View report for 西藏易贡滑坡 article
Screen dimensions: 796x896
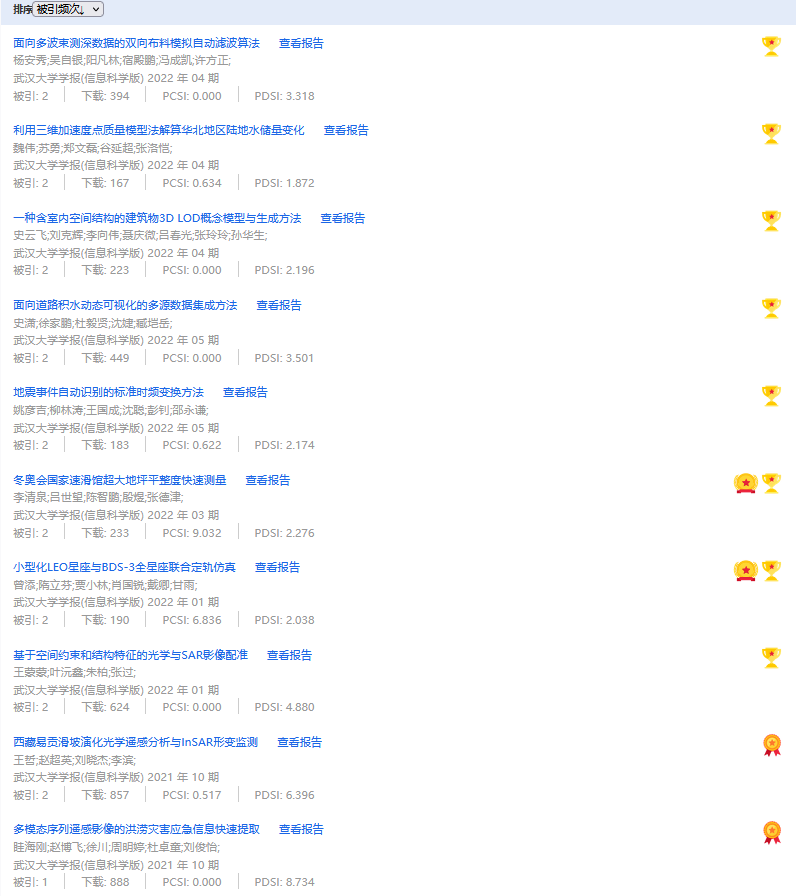(x=300, y=742)
